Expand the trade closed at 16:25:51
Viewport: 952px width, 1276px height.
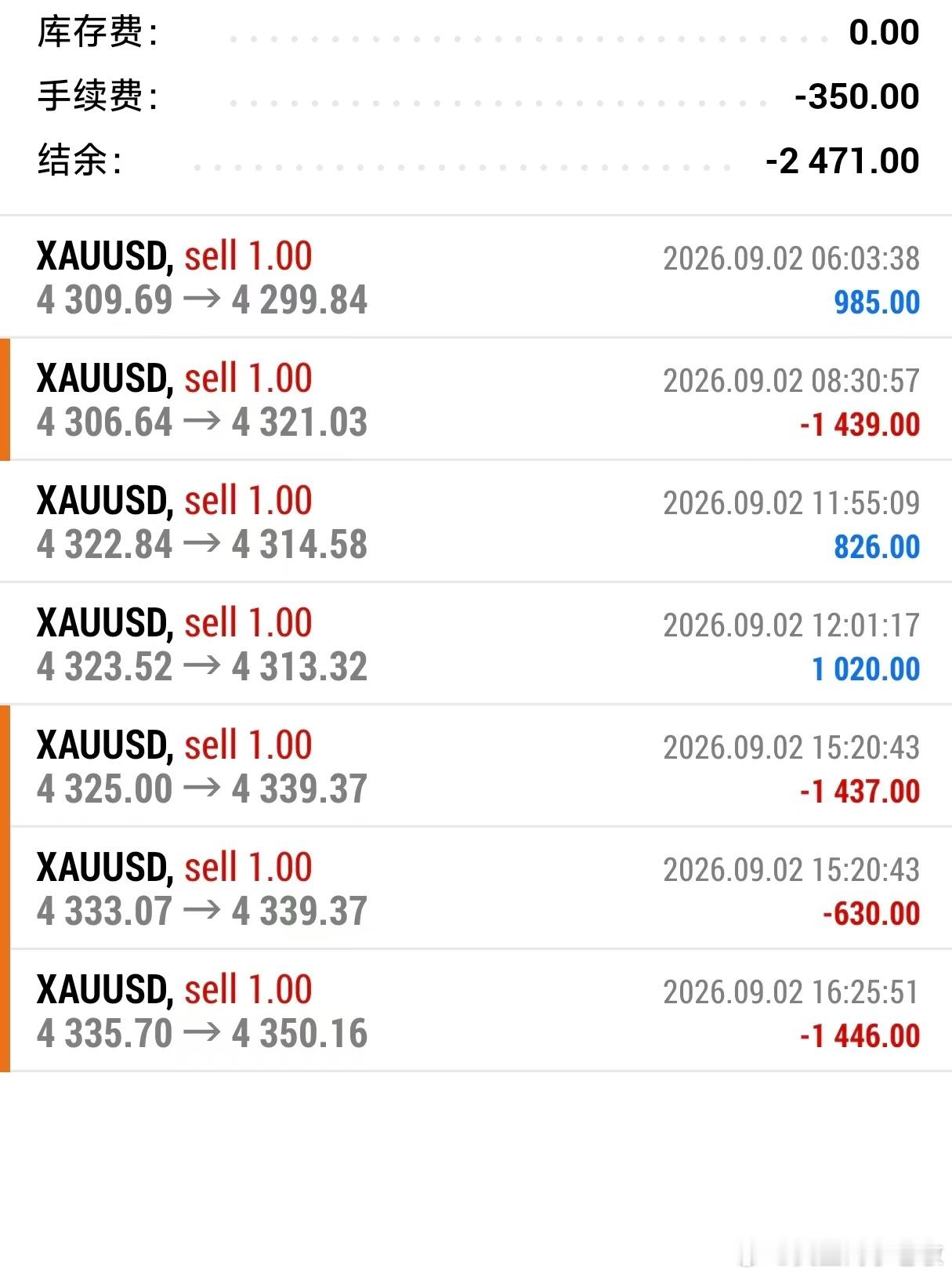476,1011
